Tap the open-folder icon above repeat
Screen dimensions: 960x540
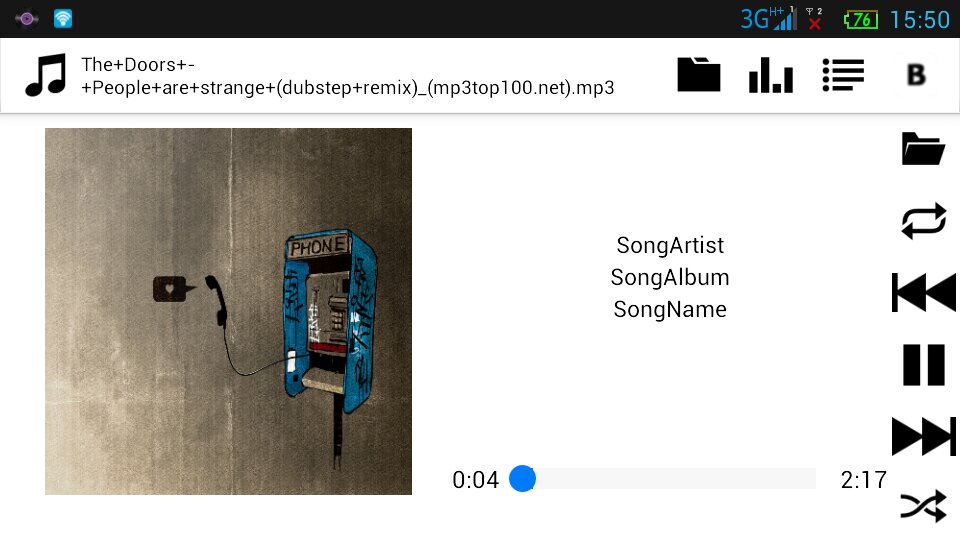923,149
